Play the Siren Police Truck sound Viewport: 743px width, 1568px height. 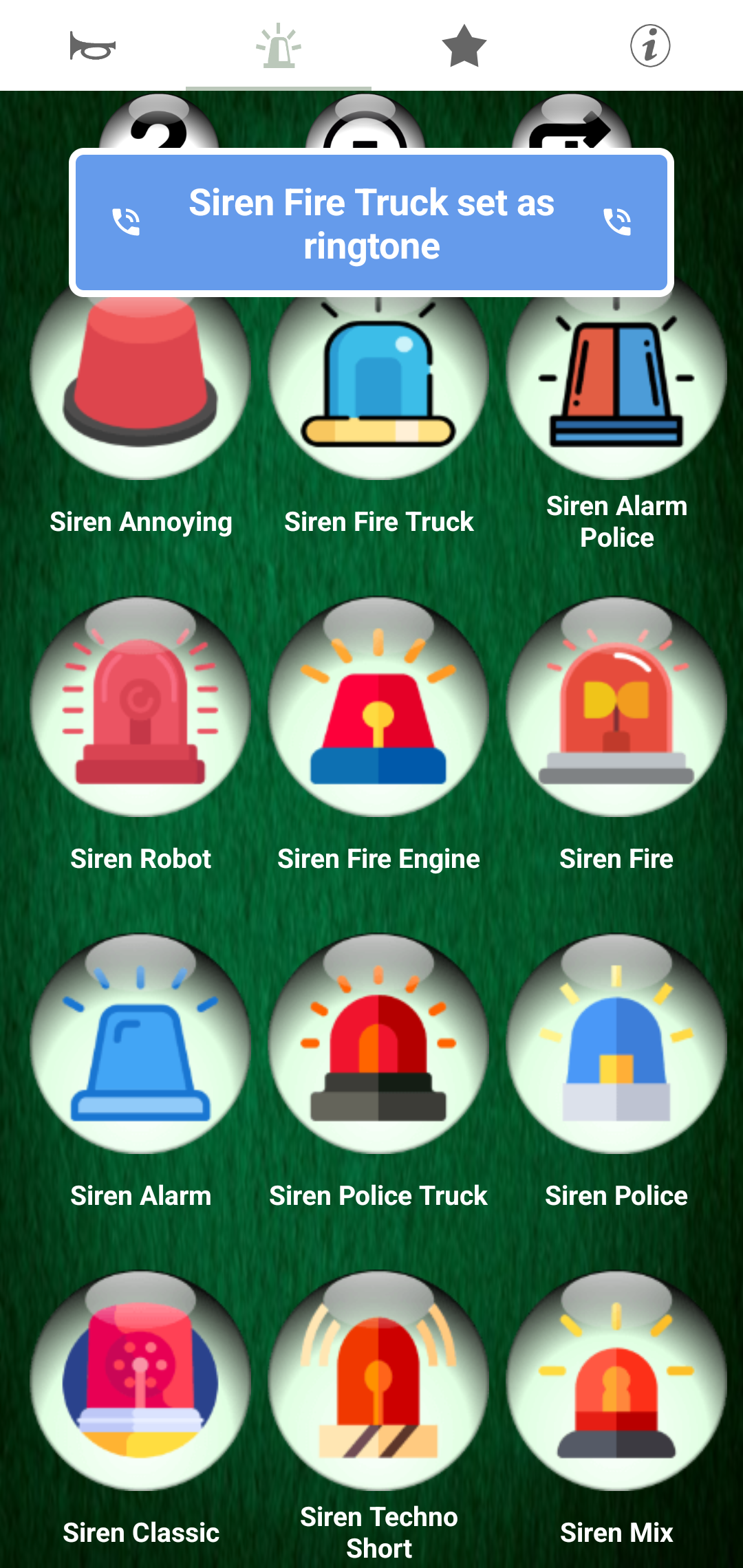coord(378,1044)
